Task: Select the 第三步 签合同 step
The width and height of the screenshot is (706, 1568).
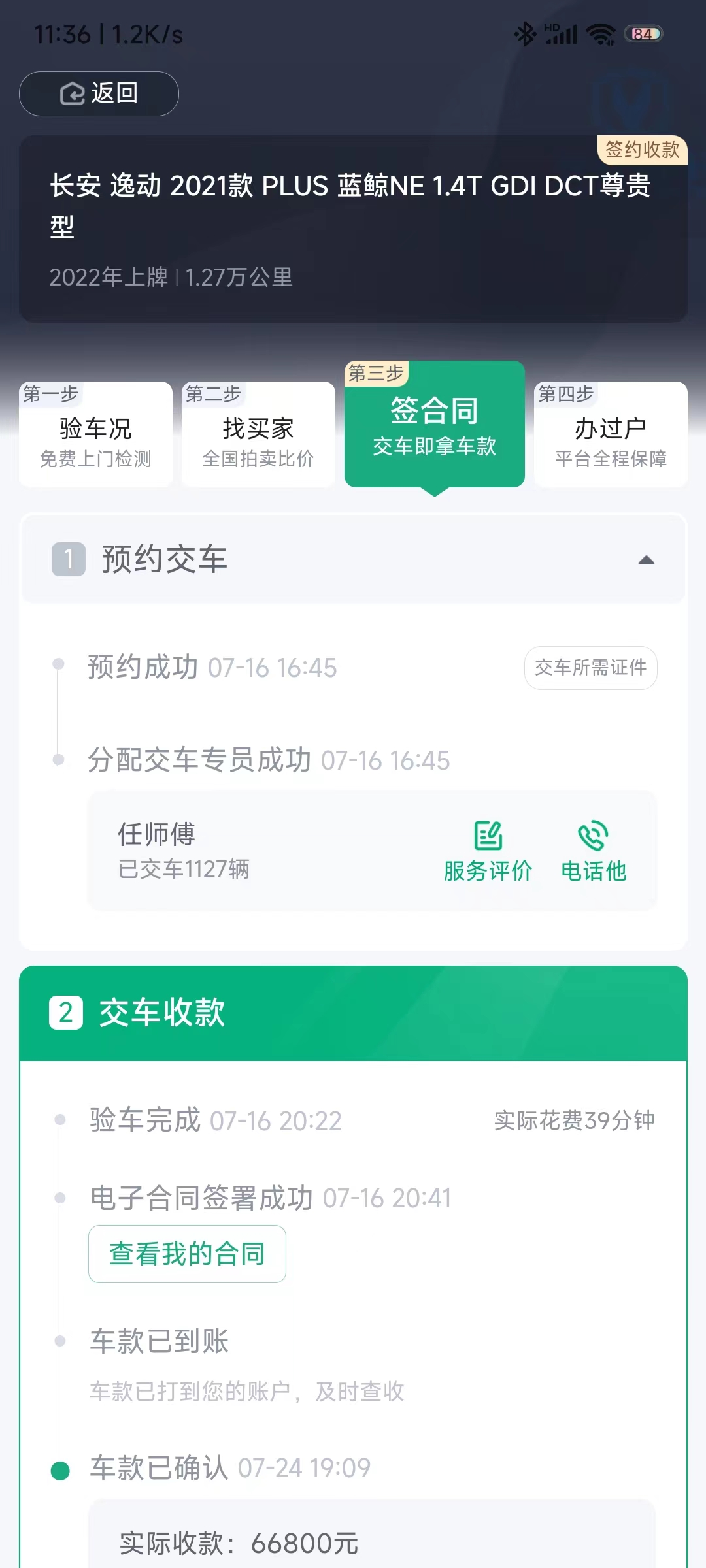Action: click(435, 425)
